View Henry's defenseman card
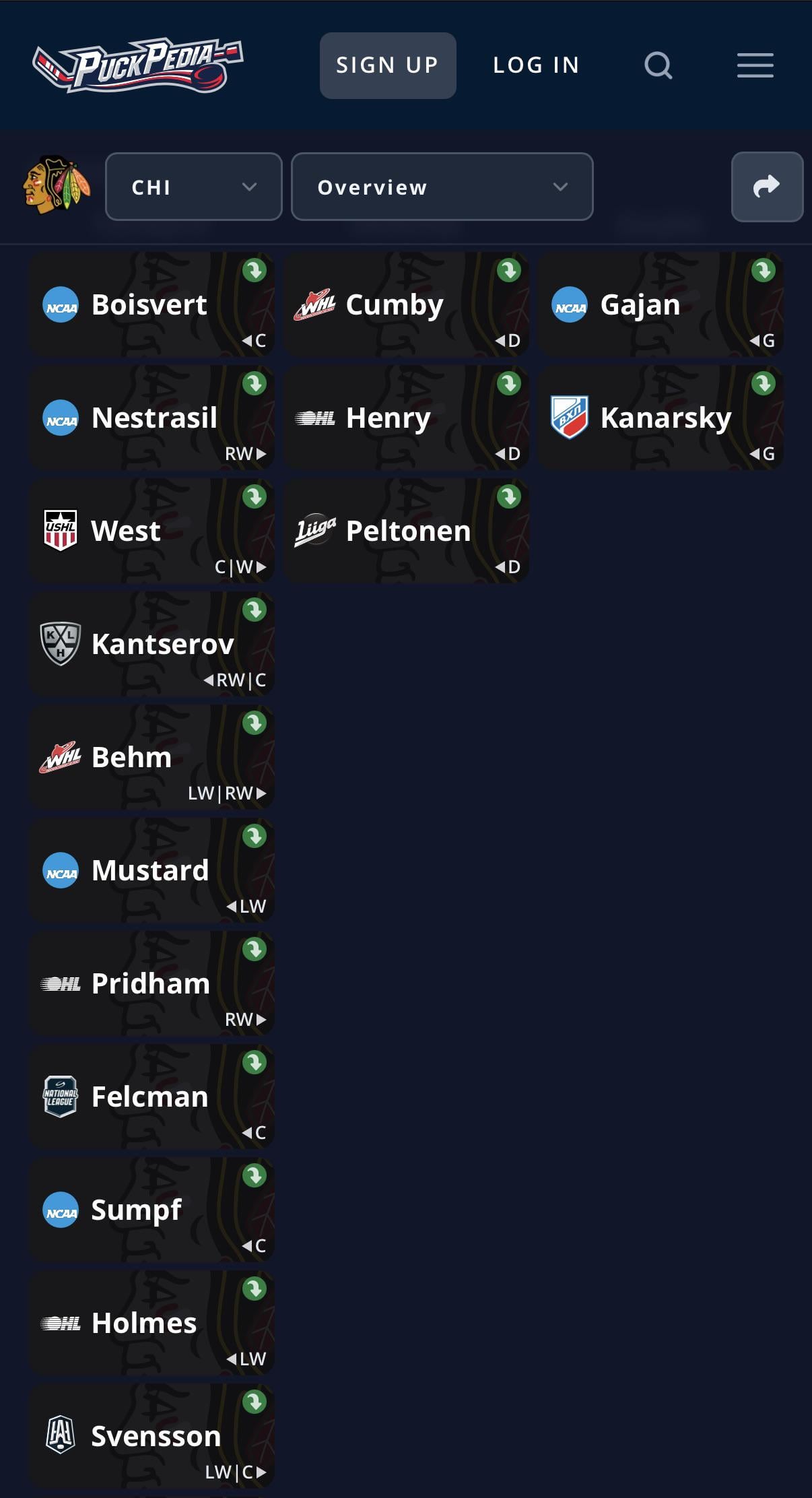The height and width of the screenshot is (1498, 812). [x=406, y=418]
